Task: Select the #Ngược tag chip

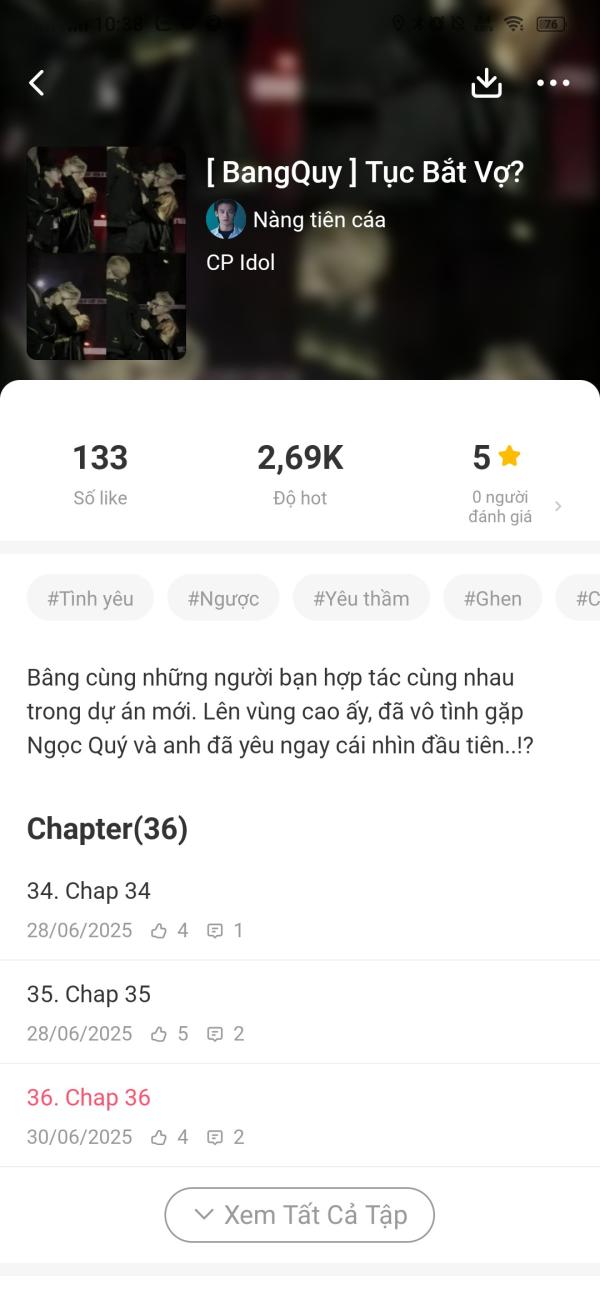Action: [x=223, y=598]
